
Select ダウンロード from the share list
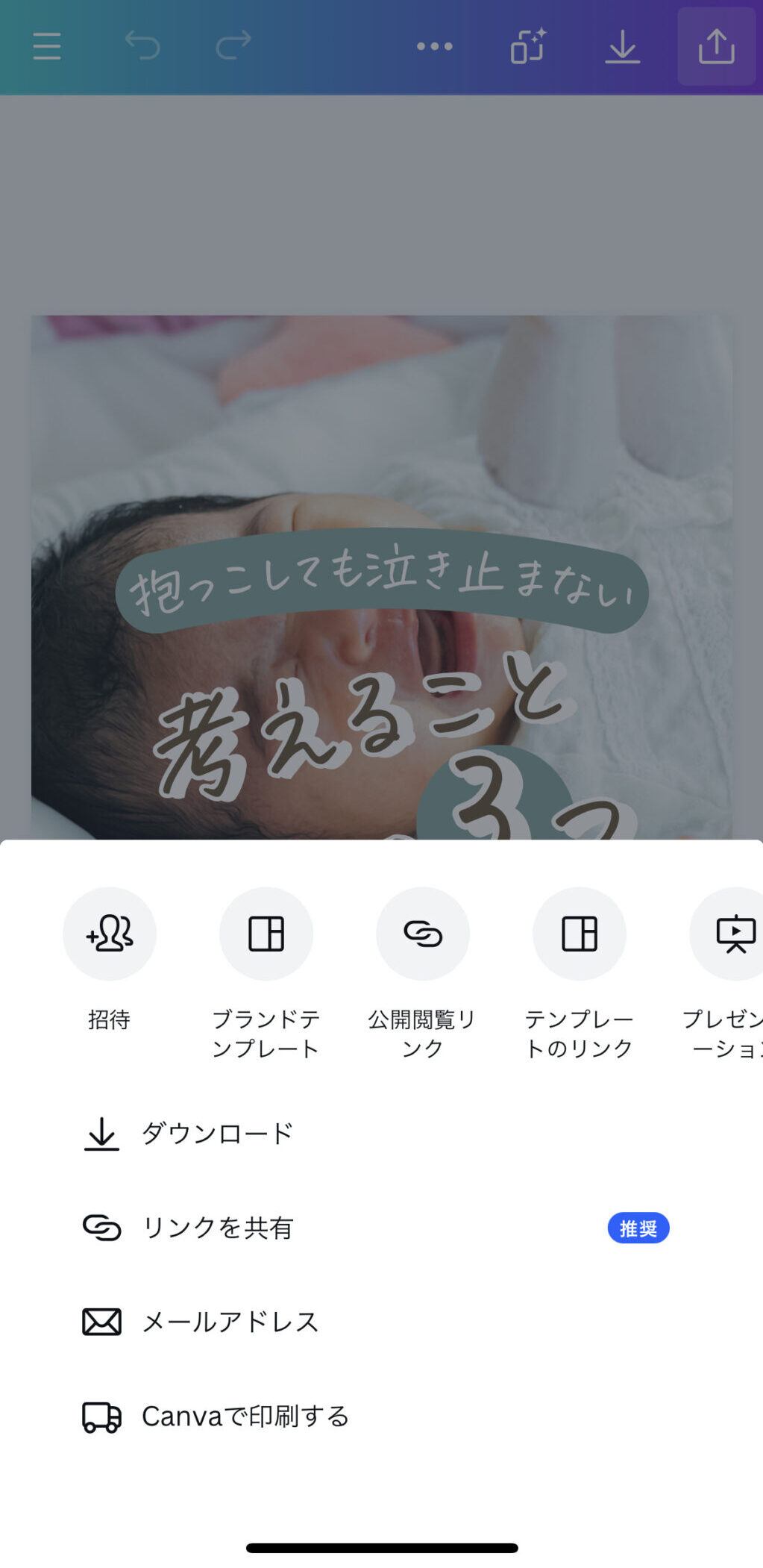point(381,1134)
